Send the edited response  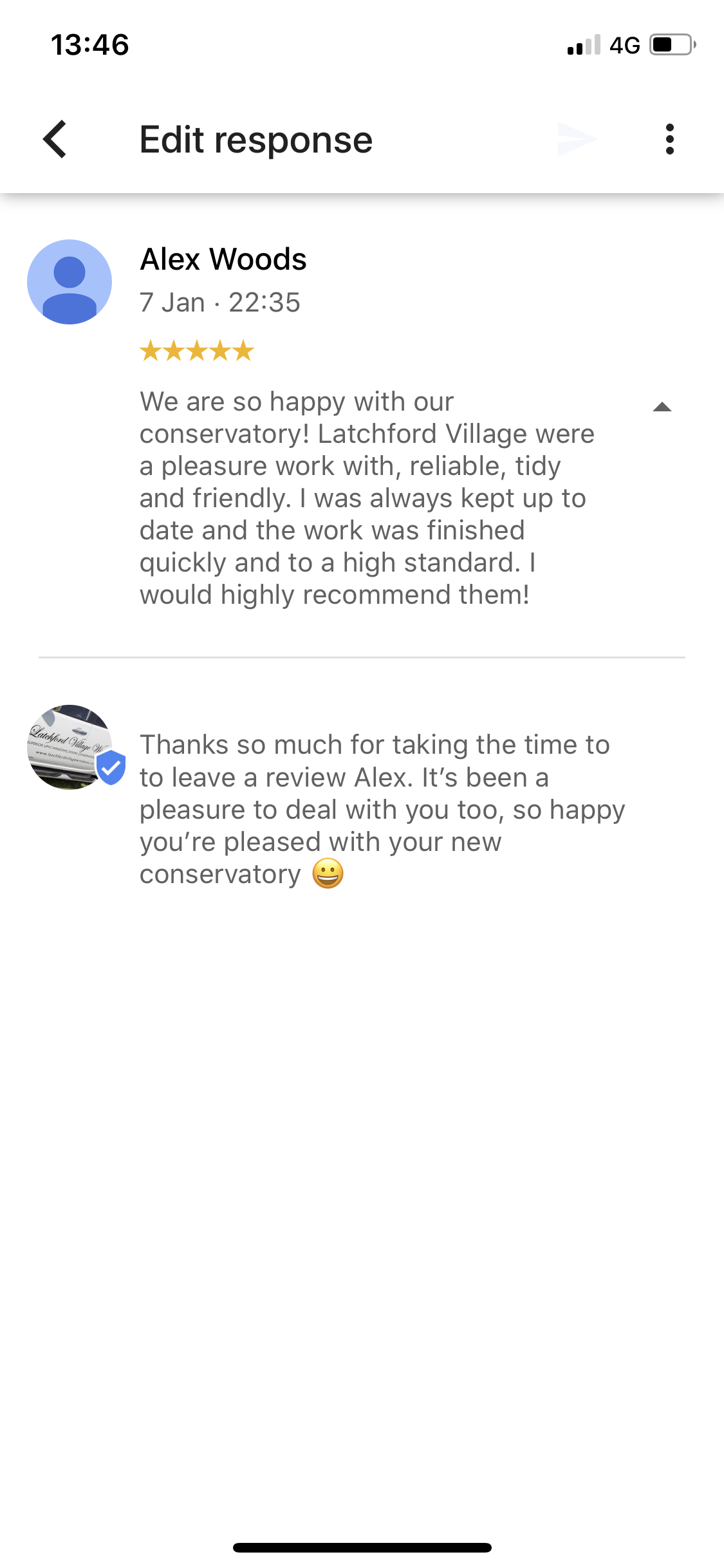coord(577,139)
